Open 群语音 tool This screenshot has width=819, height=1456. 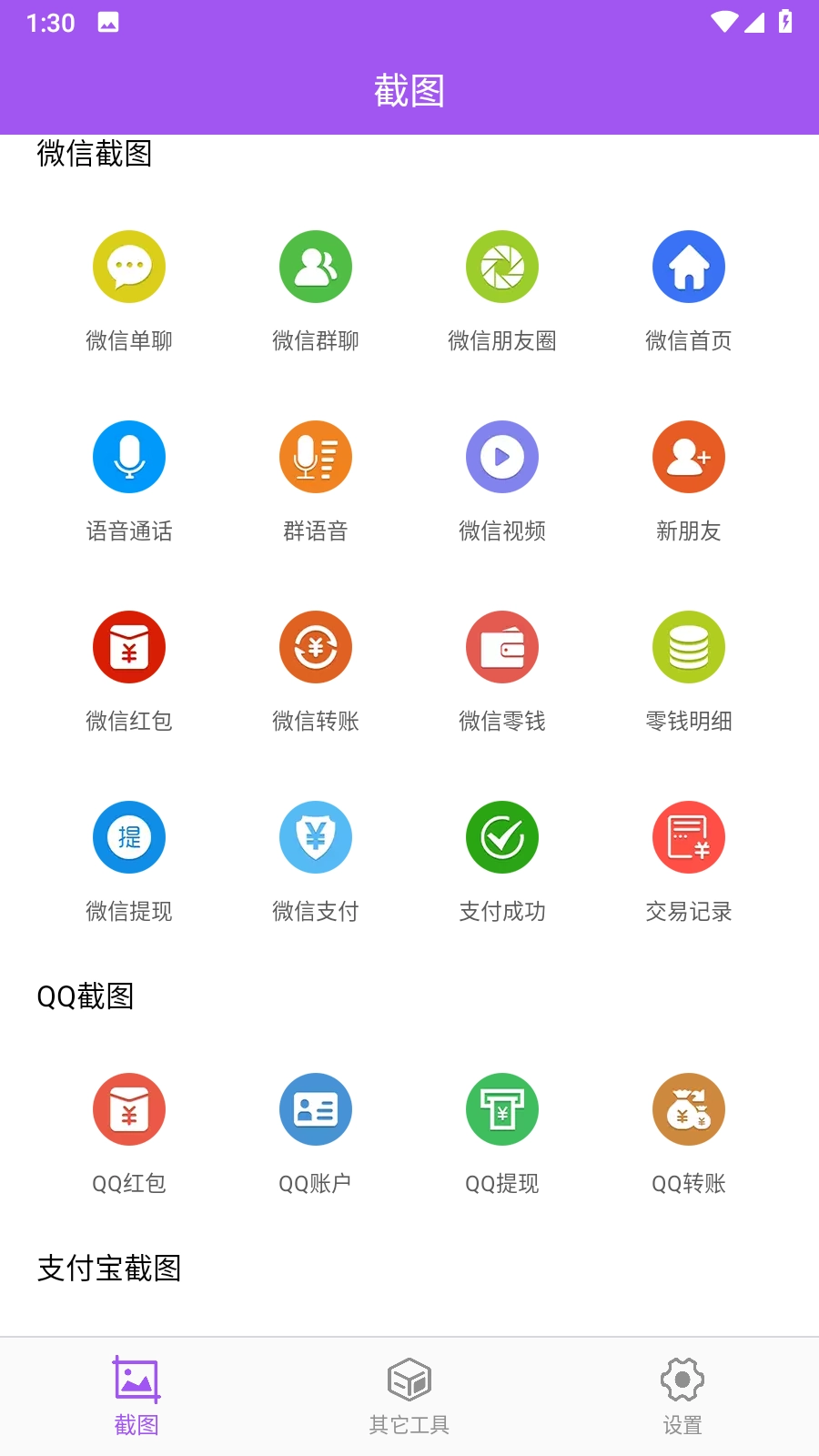click(316, 457)
